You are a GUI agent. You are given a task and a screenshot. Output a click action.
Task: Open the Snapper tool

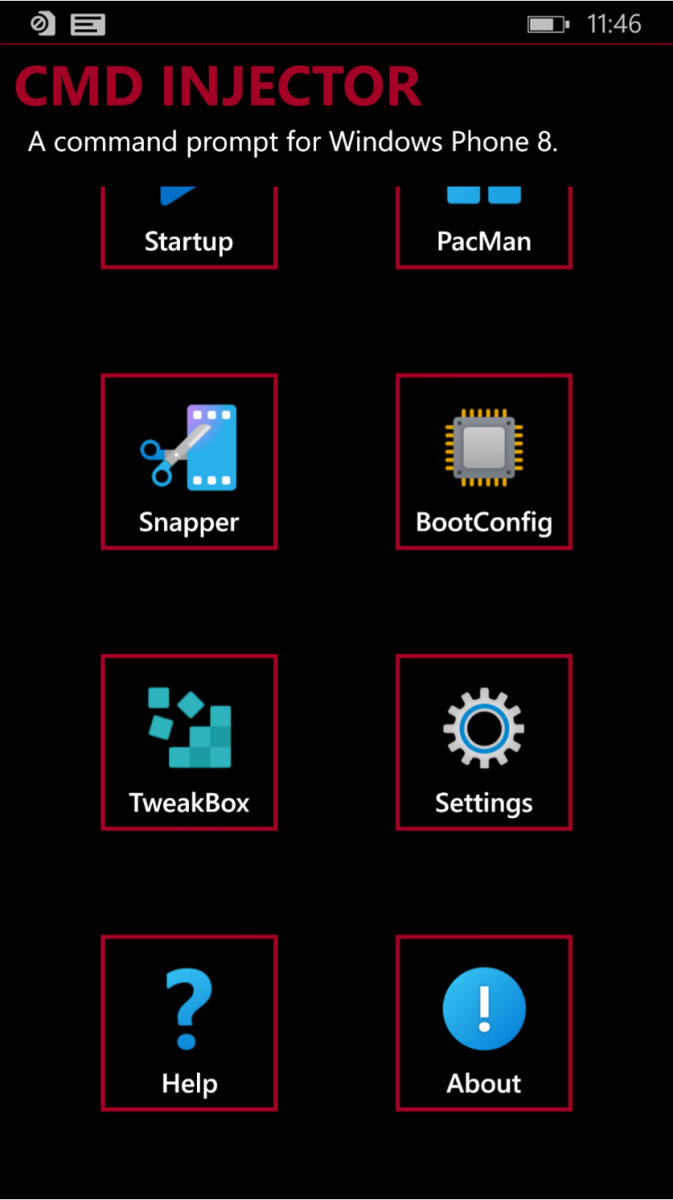pyautogui.click(x=189, y=462)
